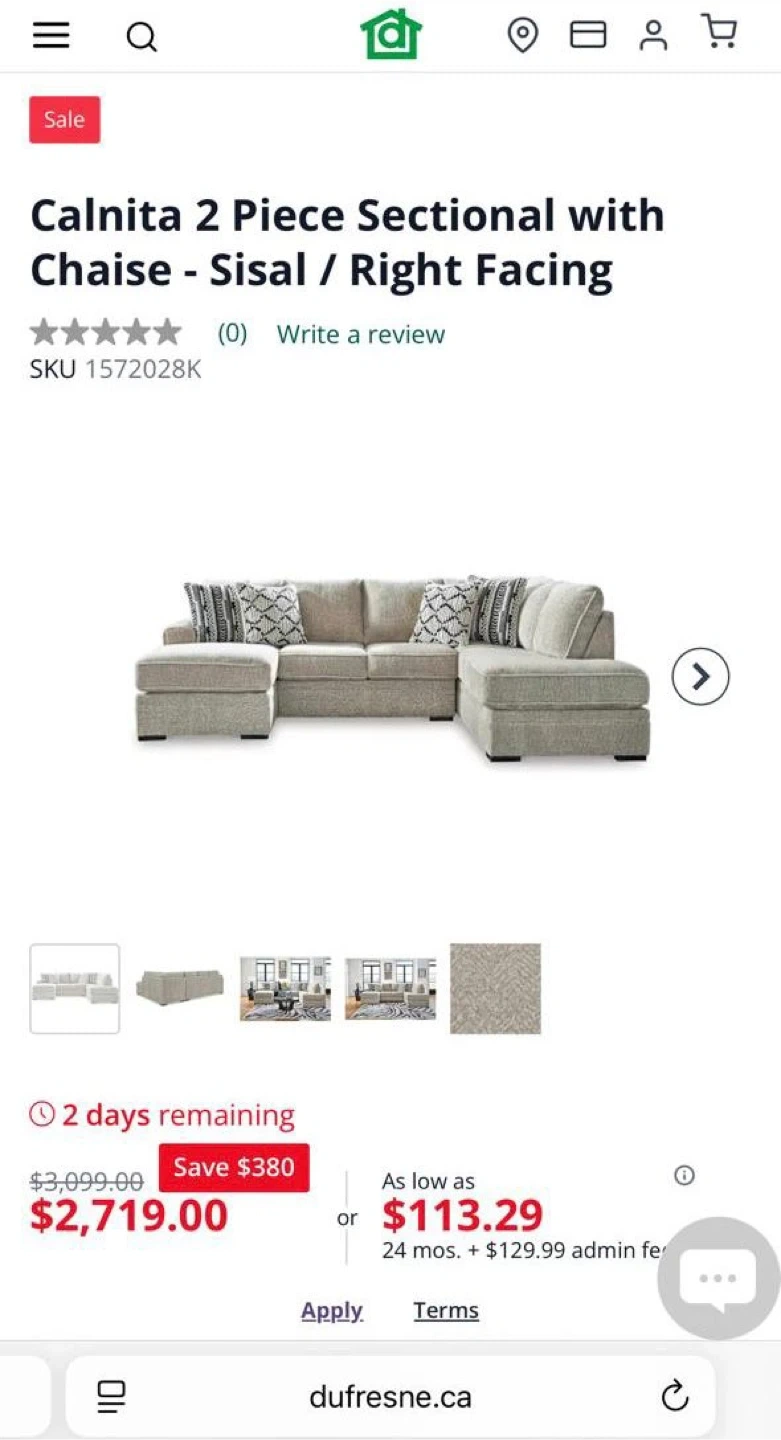Viewport: 781px width, 1440px height.
Task: Tap Write a review link
Action: click(x=361, y=334)
